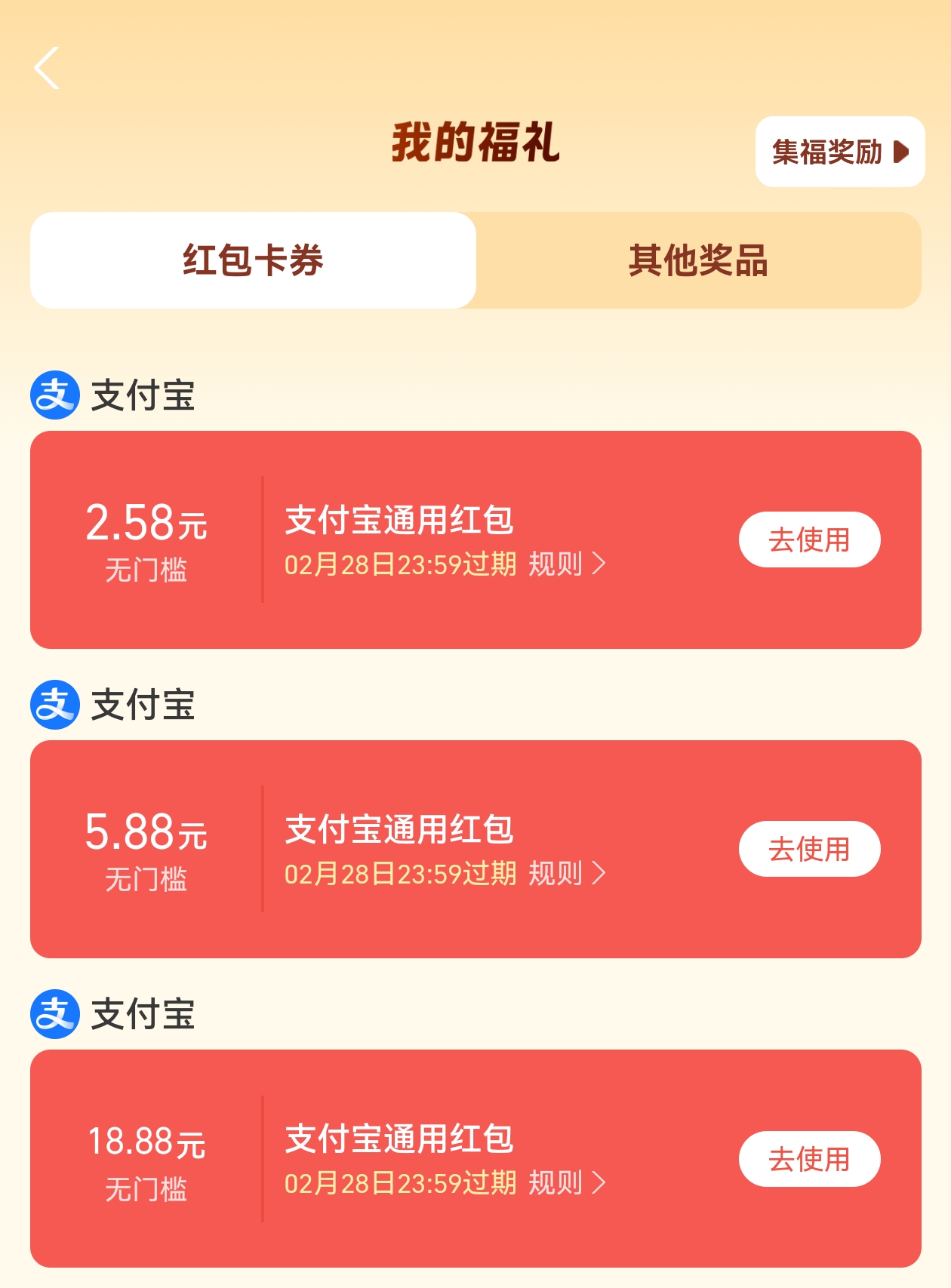Viewport: 951px width, 1288px height.
Task: Click the chevron after 规则 on the 5.88元 card
Action: [x=600, y=875]
